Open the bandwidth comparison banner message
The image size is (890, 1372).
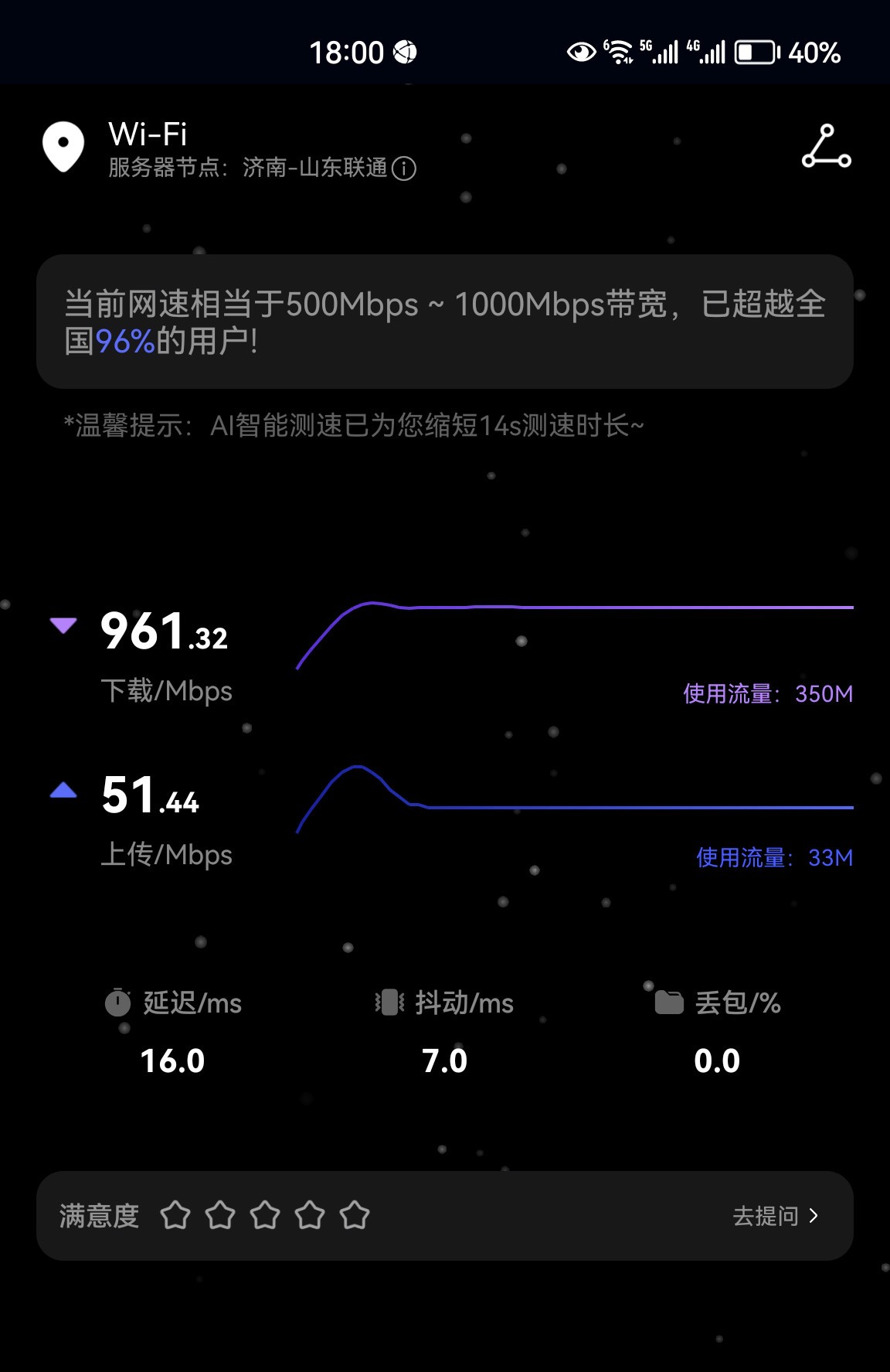tap(445, 318)
